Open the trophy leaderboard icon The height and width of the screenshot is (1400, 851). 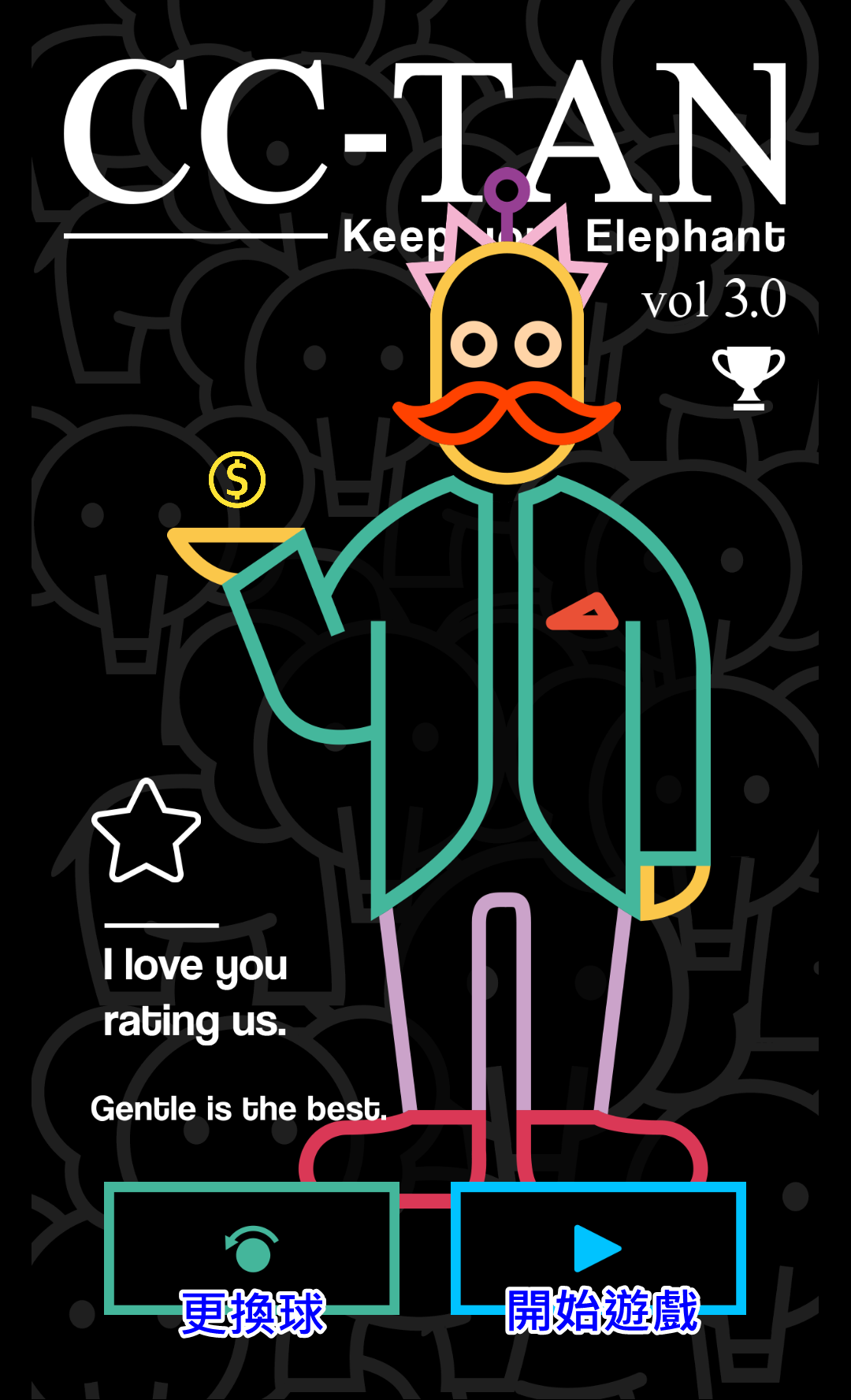point(748,378)
